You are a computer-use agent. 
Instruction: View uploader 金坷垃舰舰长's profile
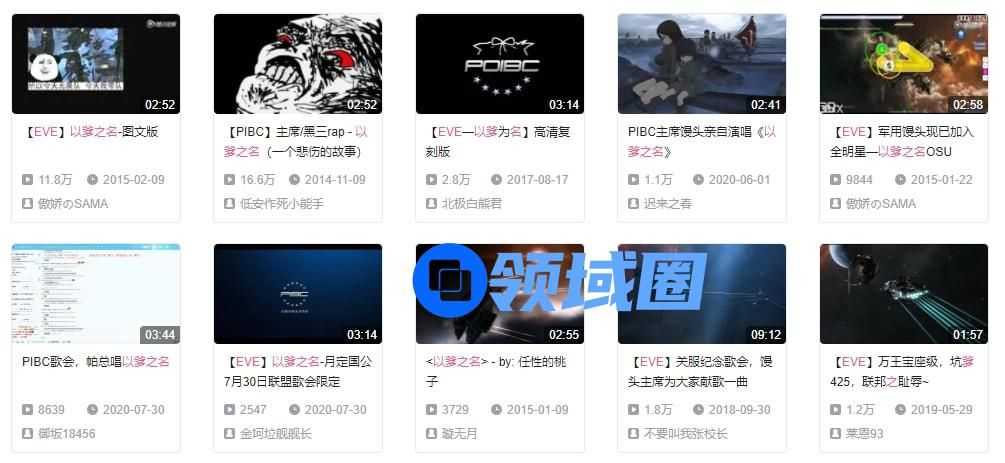click(x=276, y=433)
